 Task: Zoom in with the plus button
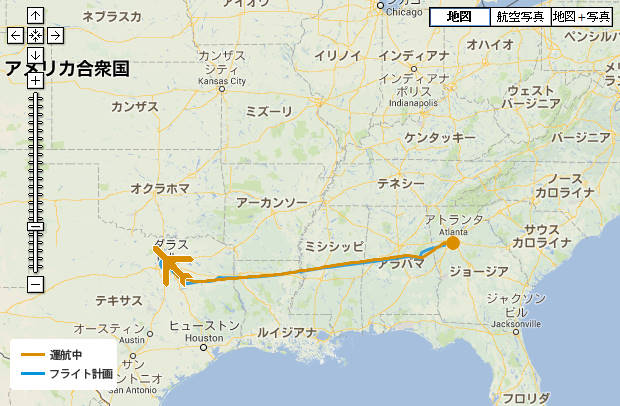coord(36,79)
